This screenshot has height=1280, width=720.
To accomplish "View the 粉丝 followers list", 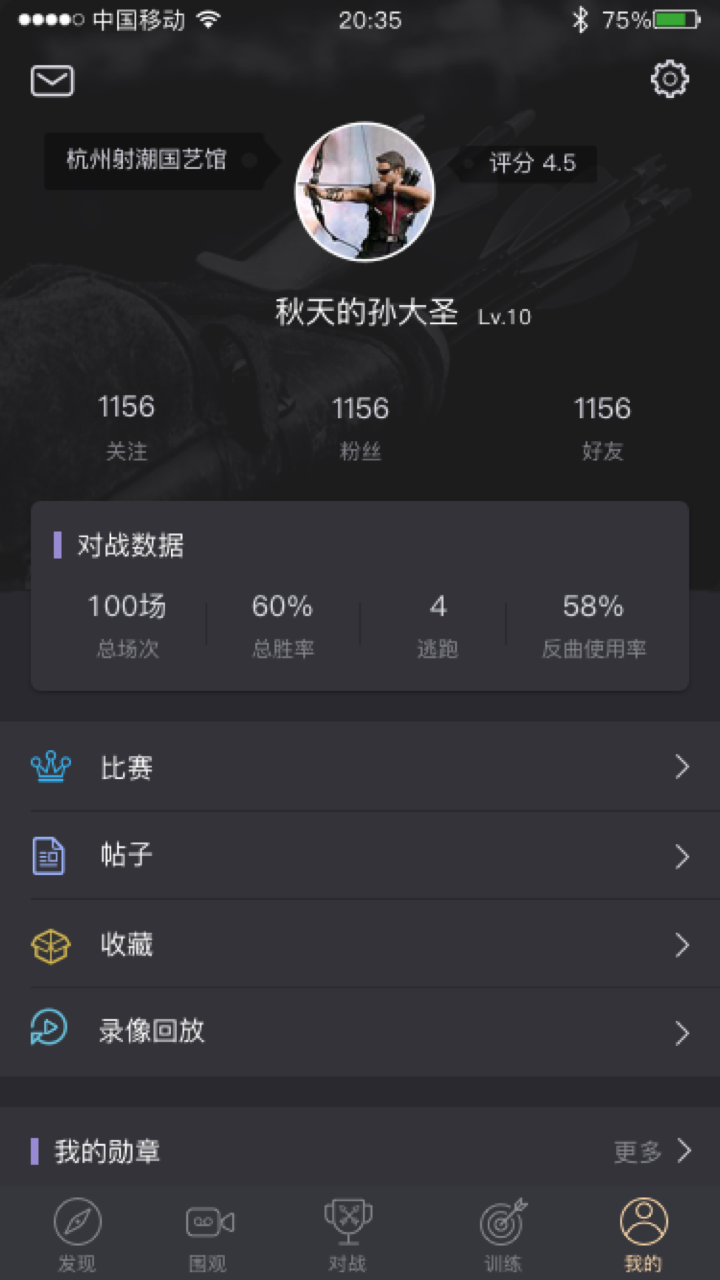I will (360, 428).
